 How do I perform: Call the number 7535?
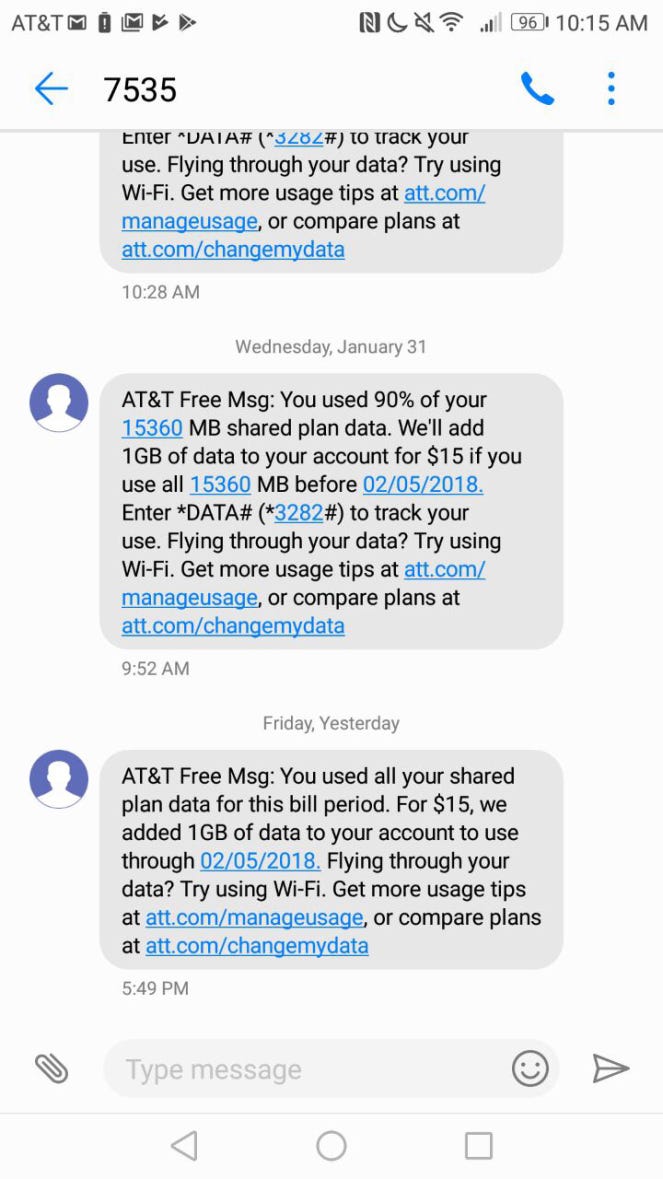(537, 89)
